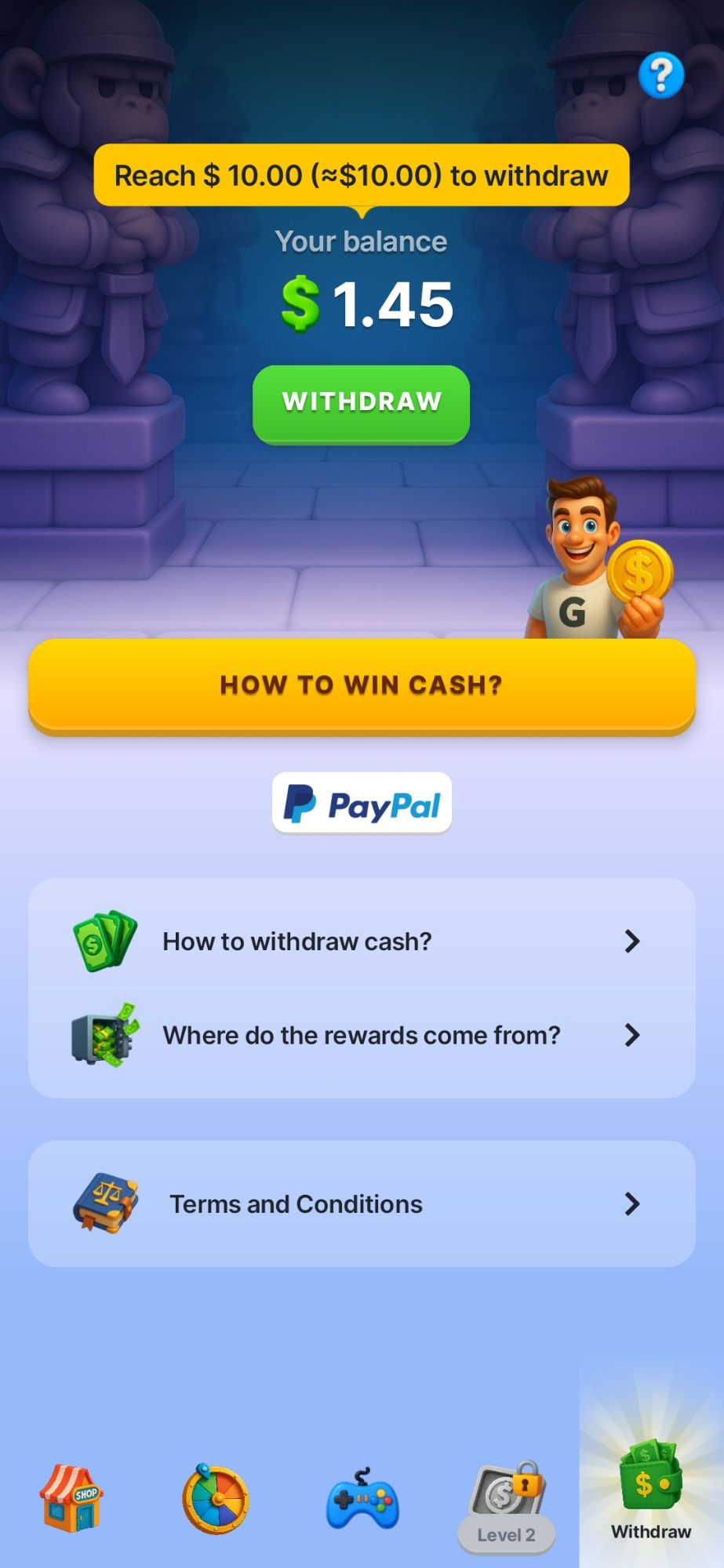Open How to withdraw cash
The width and height of the screenshot is (724, 1568).
[362, 941]
